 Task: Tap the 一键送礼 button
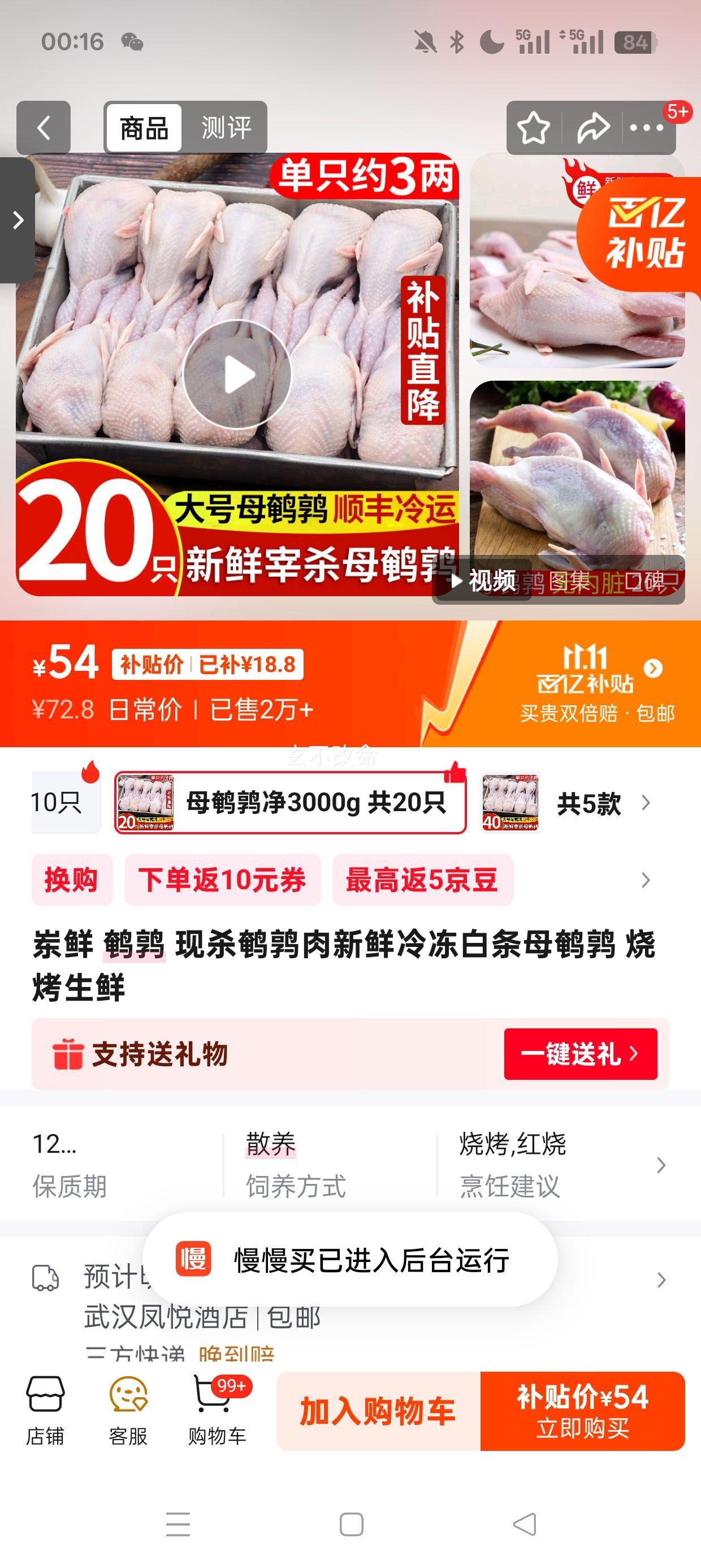click(580, 1054)
